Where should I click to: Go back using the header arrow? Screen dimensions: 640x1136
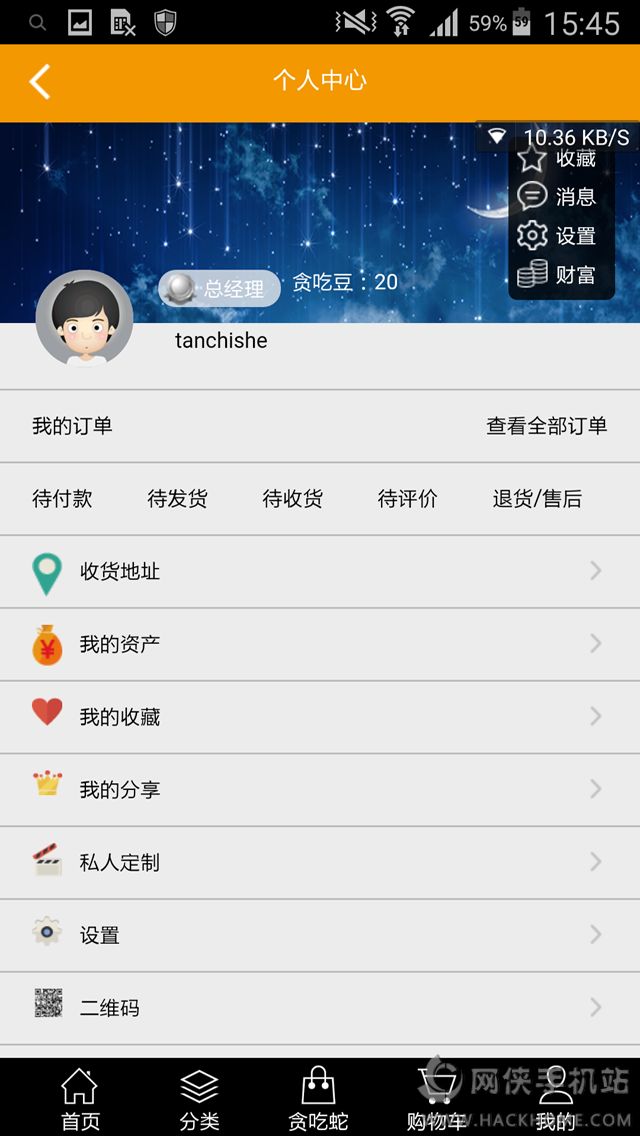(x=40, y=82)
